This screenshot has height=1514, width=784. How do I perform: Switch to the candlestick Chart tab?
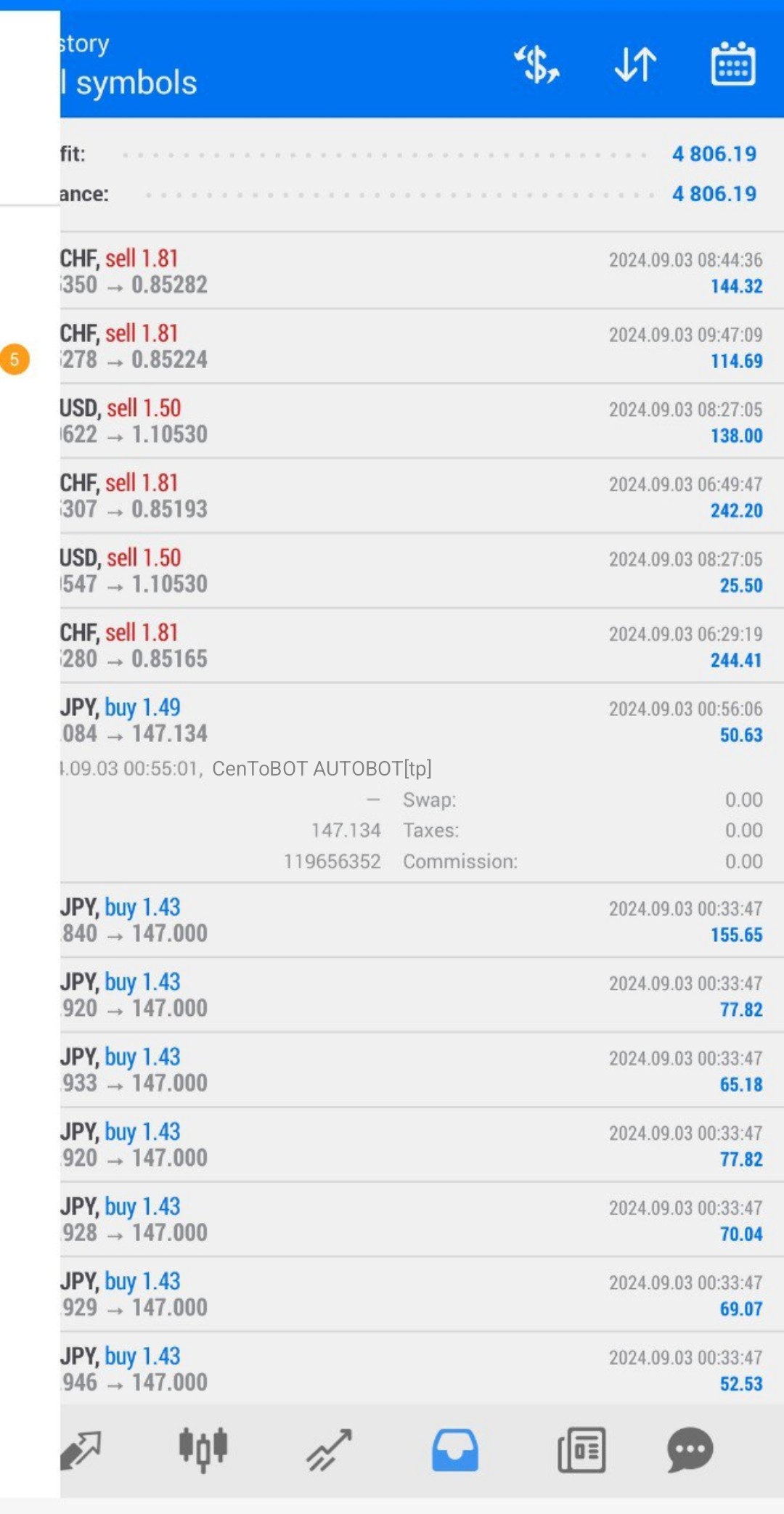coord(203,1449)
